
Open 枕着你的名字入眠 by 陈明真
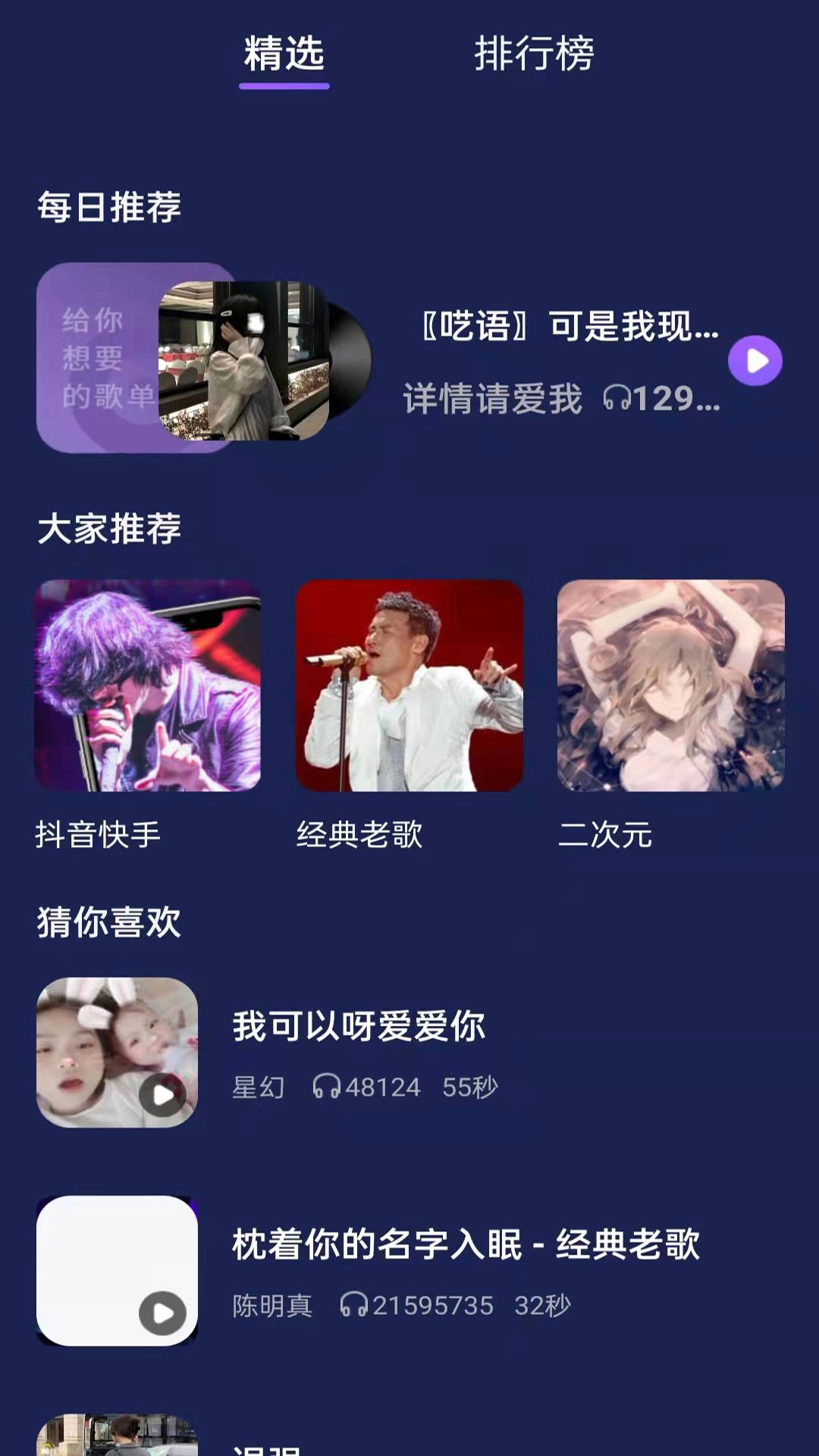pyautogui.click(x=466, y=1245)
